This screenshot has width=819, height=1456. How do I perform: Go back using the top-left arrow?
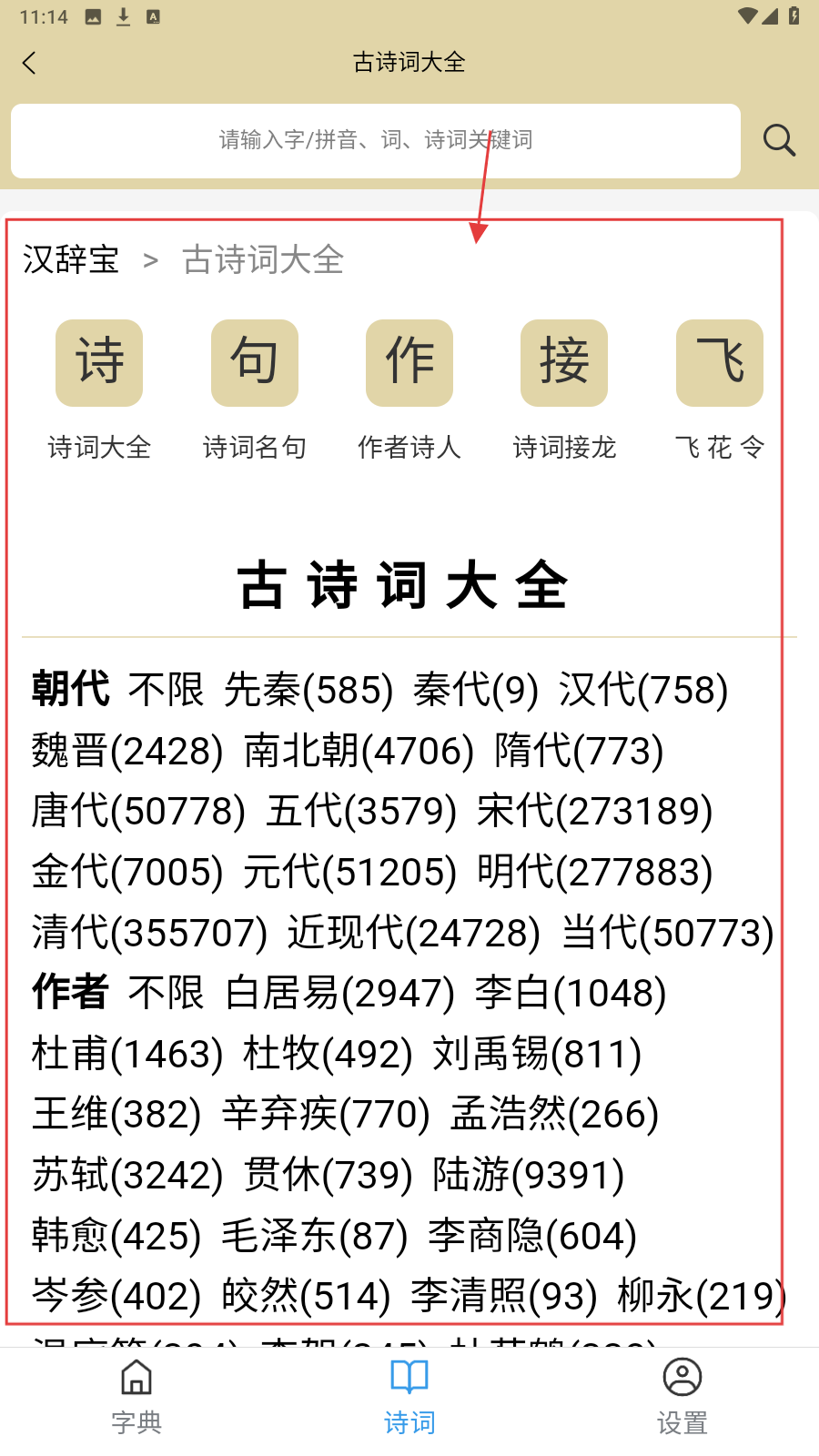pyautogui.click(x=30, y=63)
